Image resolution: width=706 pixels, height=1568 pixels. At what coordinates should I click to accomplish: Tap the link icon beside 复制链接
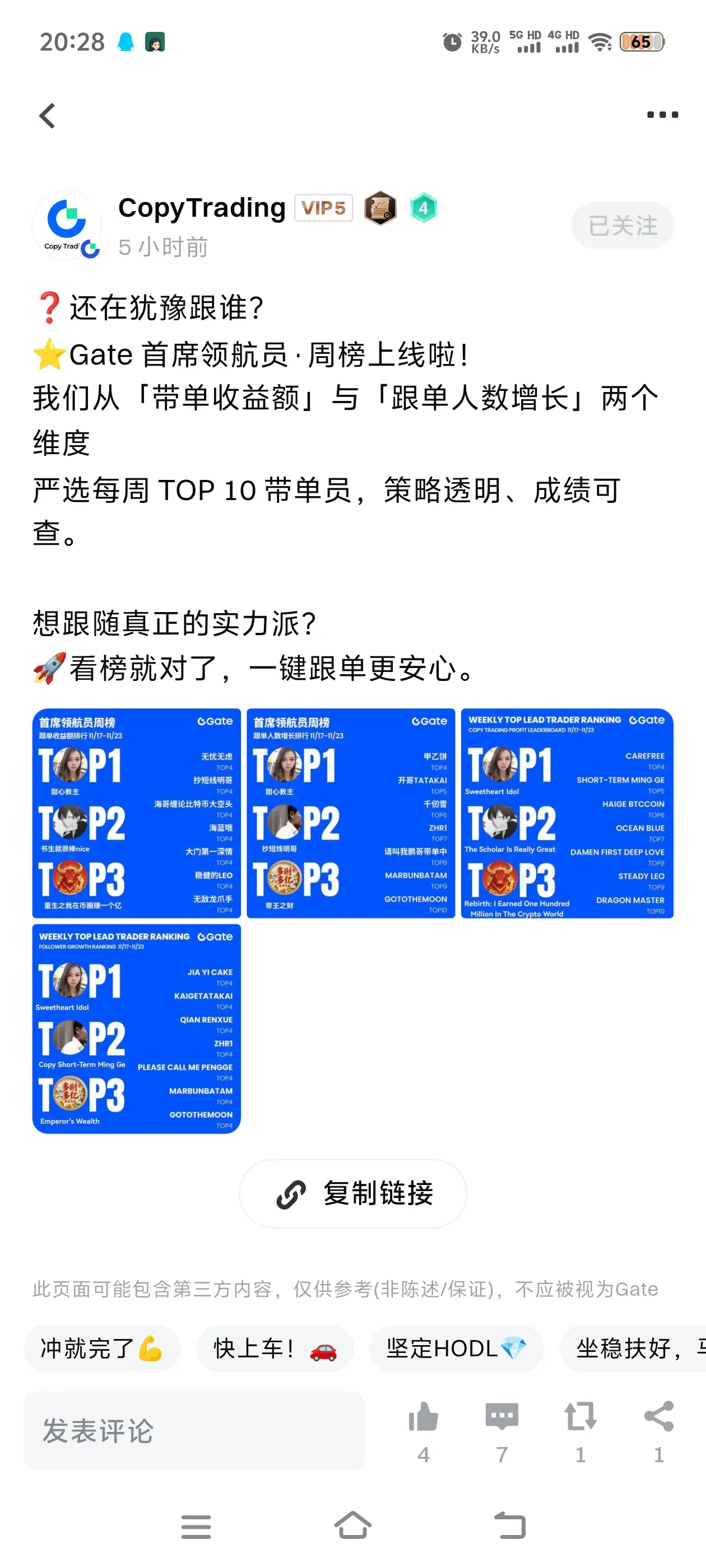click(x=291, y=1193)
